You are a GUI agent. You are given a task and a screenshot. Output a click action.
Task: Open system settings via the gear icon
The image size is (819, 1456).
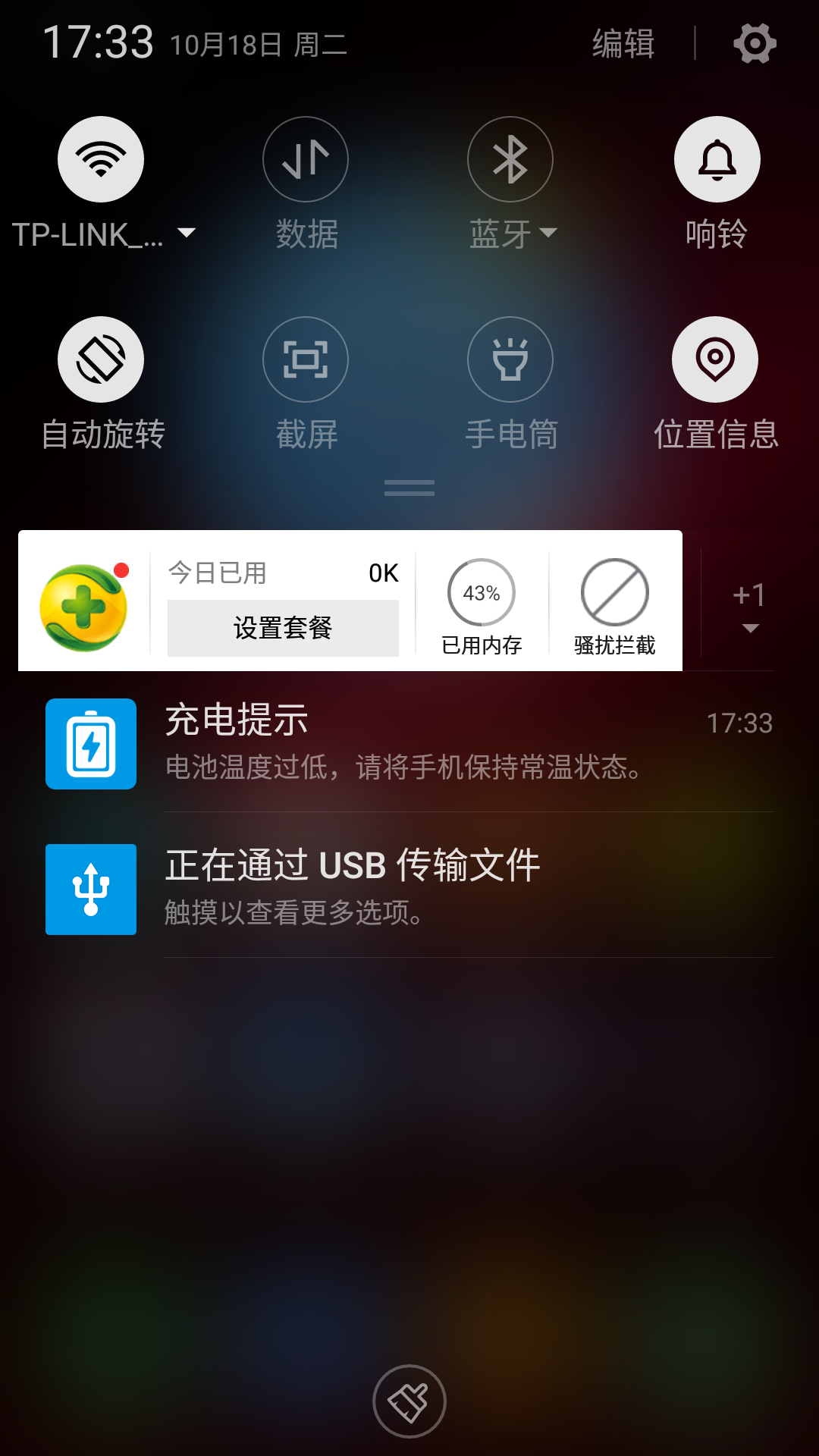click(755, 43)
